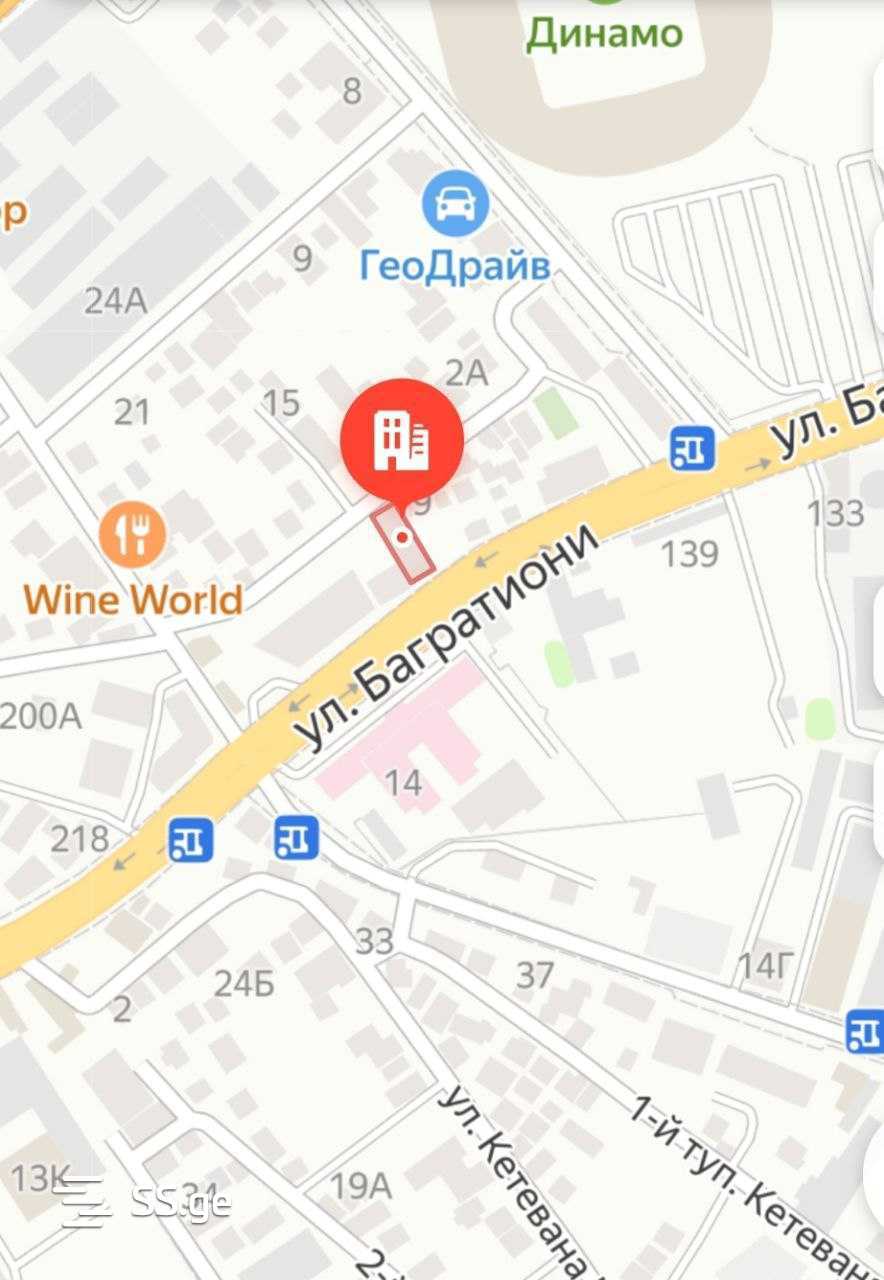Select the Динамо stadium label

604,33
